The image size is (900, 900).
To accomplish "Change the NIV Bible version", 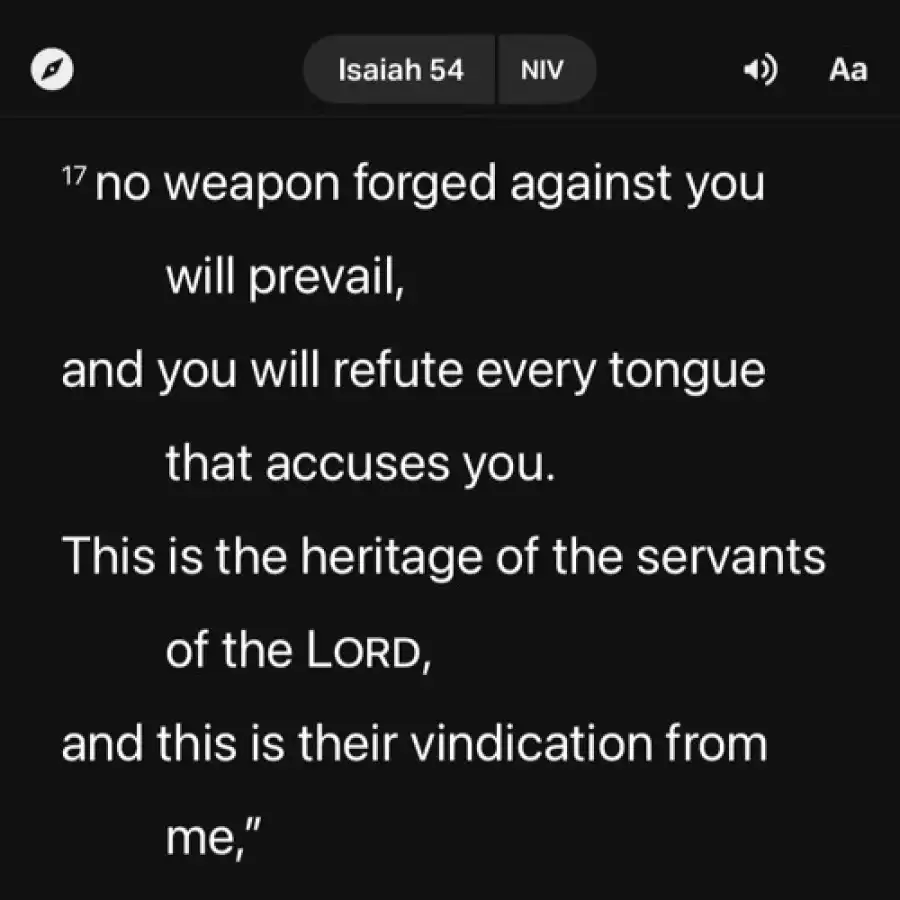I will 543,70.
